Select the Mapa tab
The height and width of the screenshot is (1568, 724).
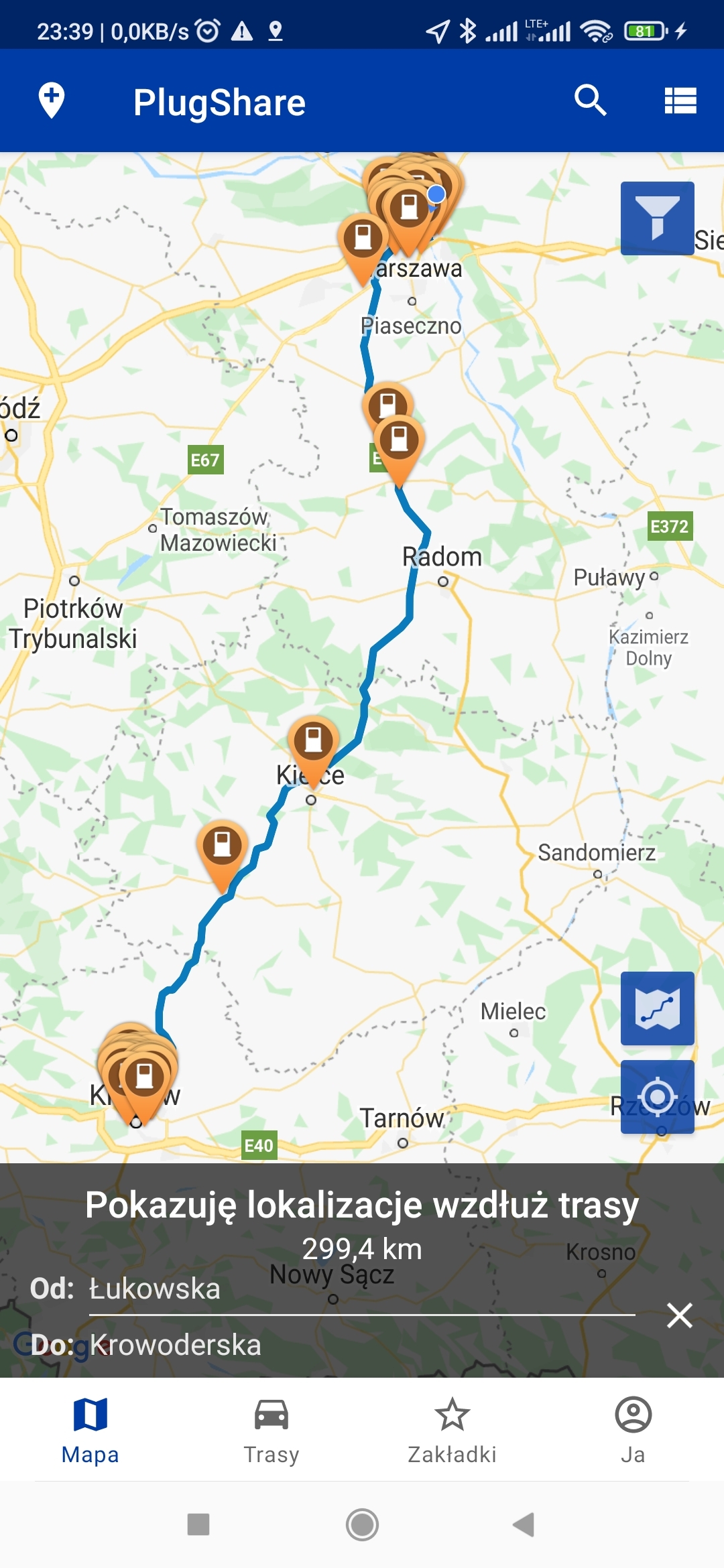tap(90, 1431)
